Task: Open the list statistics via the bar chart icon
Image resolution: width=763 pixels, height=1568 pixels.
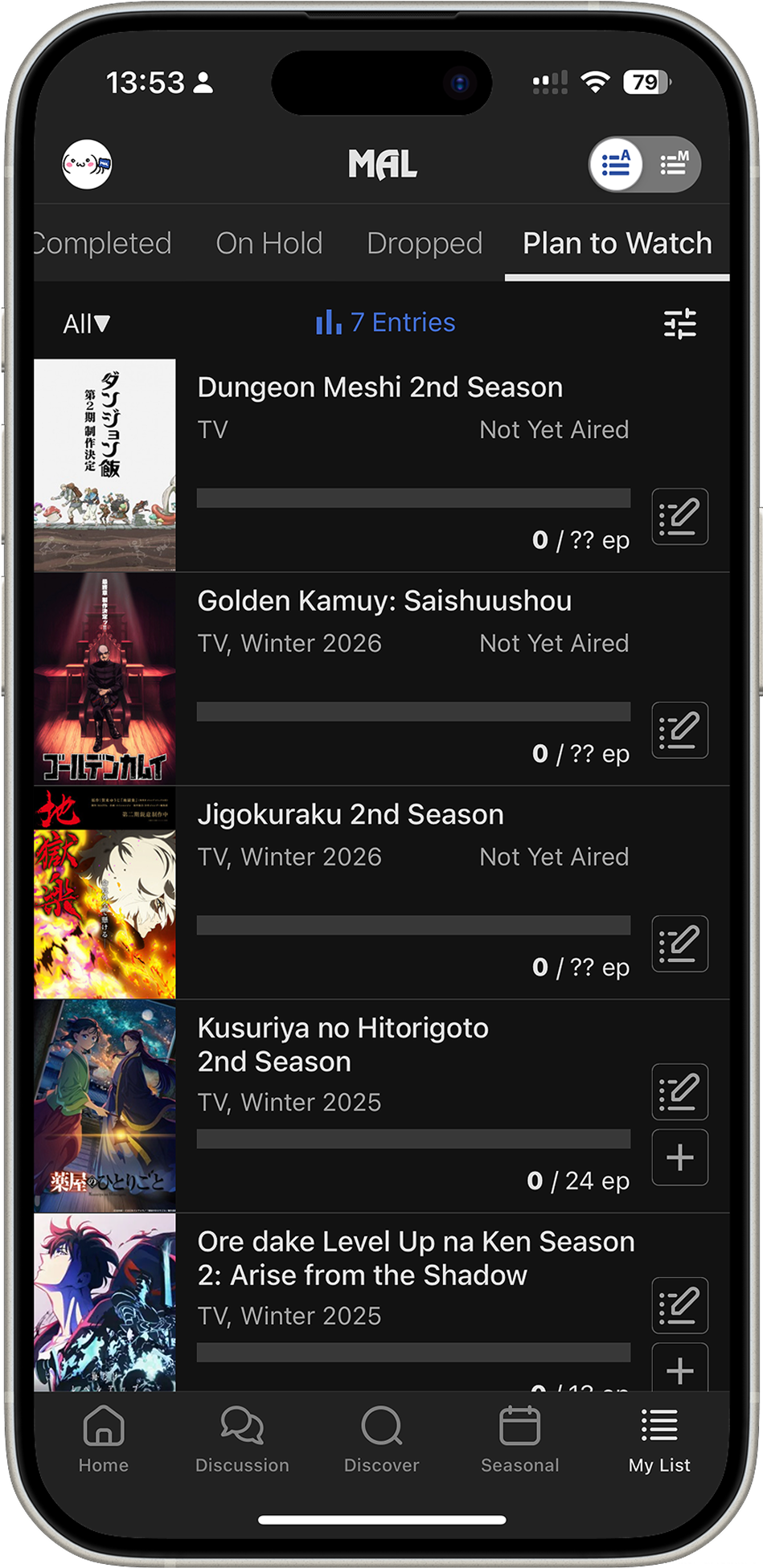Action: 329,321
